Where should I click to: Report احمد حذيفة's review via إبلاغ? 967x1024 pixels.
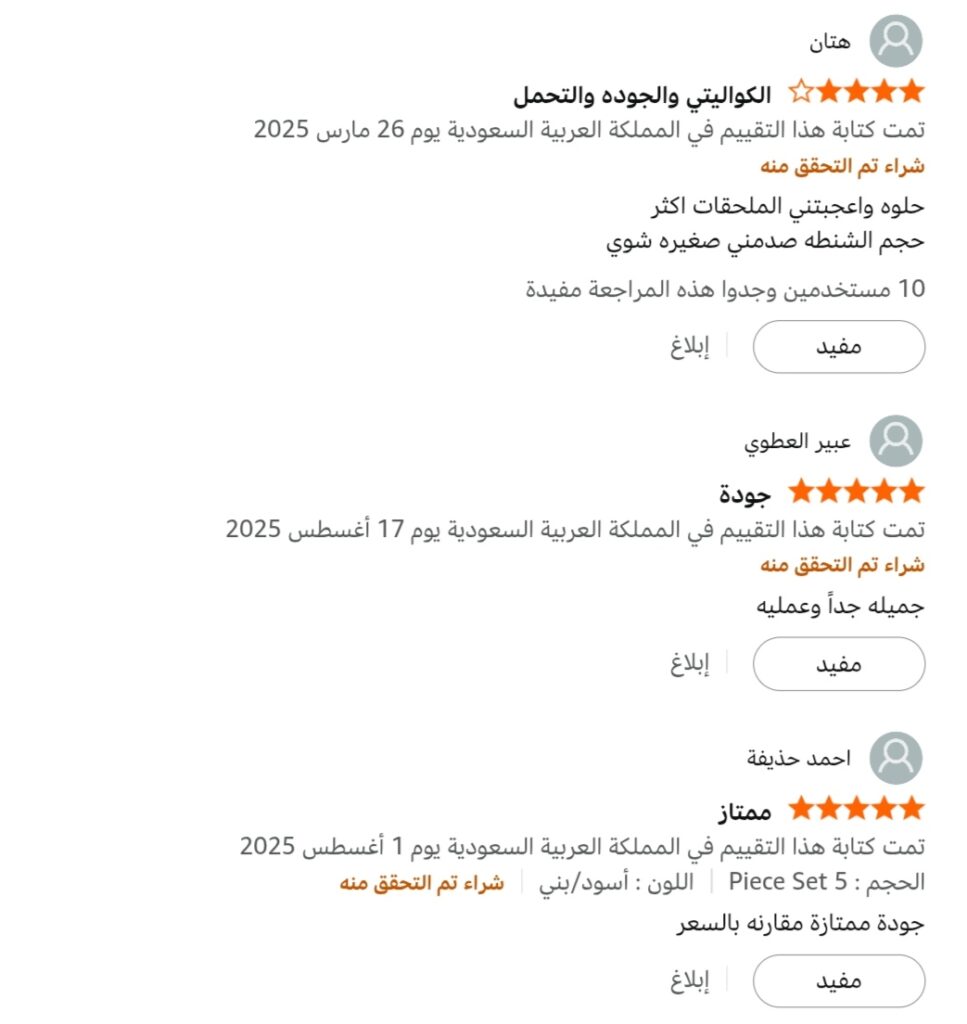click(x=689, y=981)
